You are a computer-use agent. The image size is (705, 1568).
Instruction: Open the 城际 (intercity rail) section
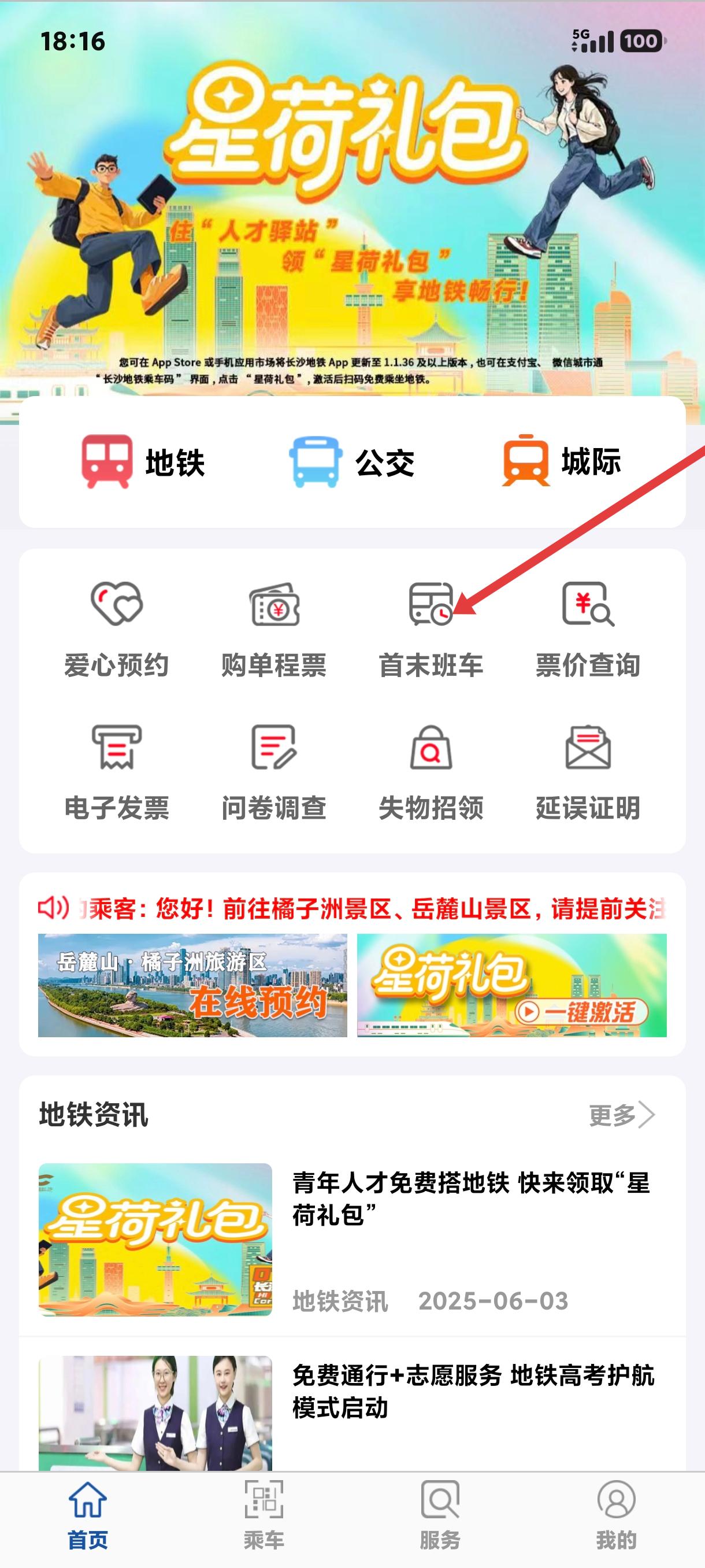pyautogui.click(x=561, y=462)
